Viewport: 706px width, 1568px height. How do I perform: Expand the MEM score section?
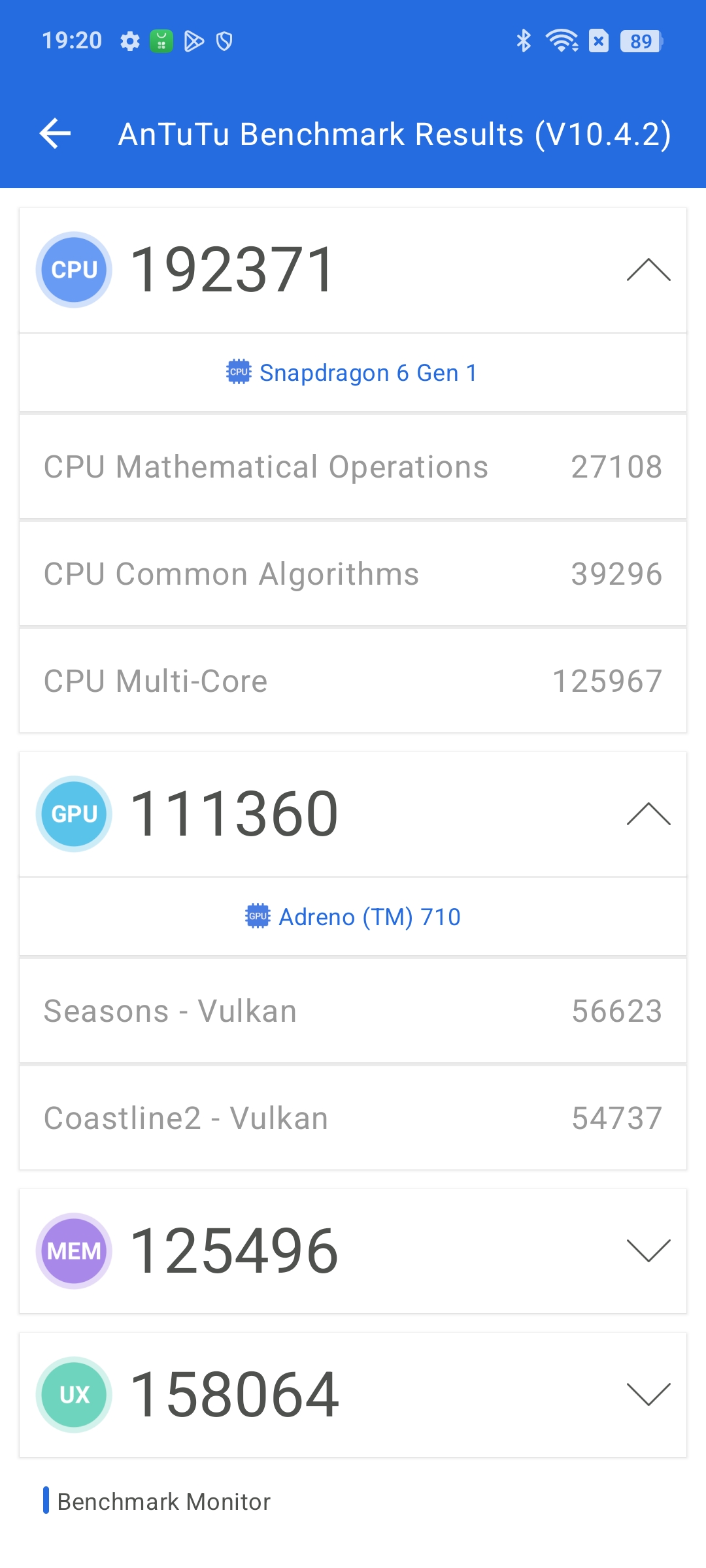pos(648,1250)
